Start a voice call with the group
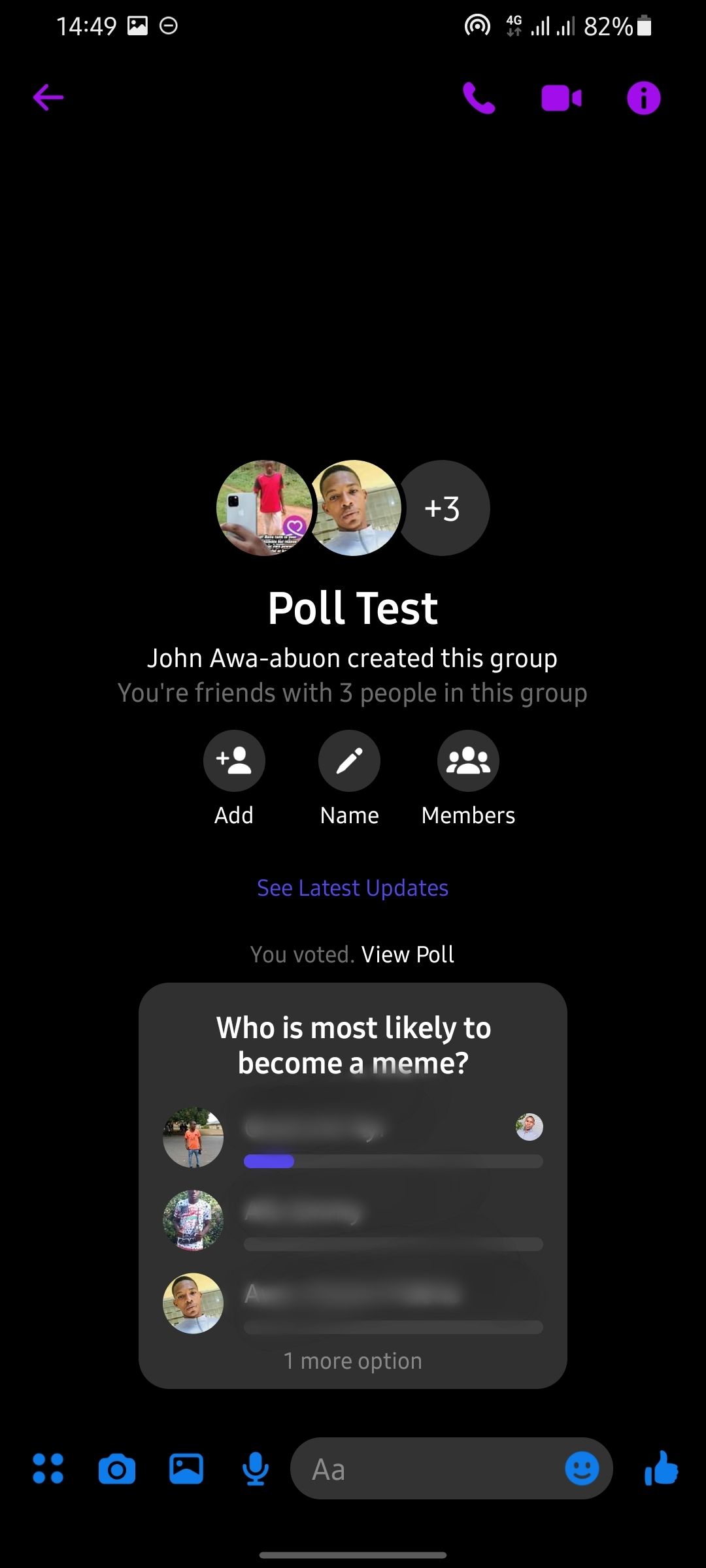The image size is (706, 1568). [x=479, y=98]
